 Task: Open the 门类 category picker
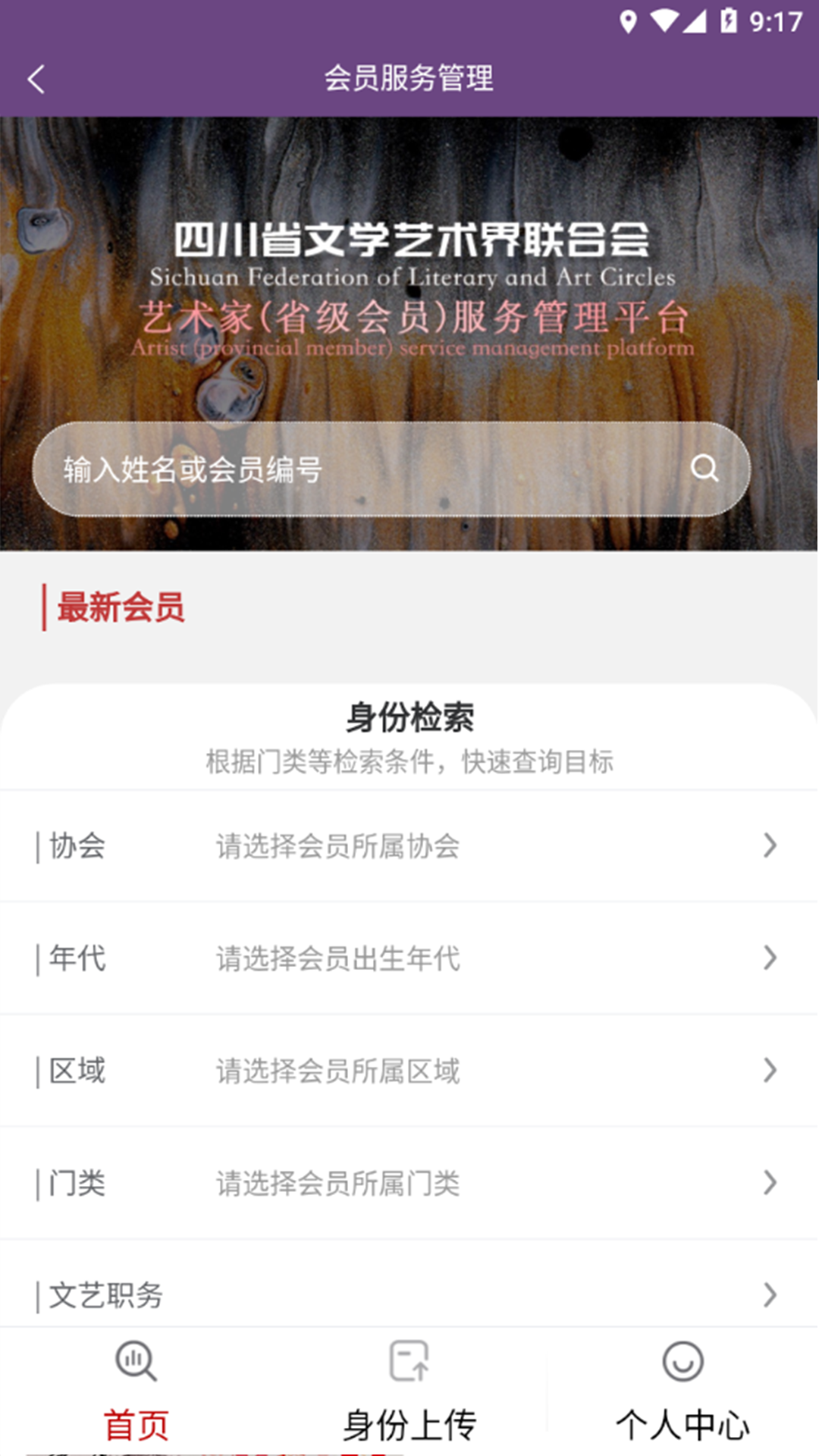[409, 1182]
